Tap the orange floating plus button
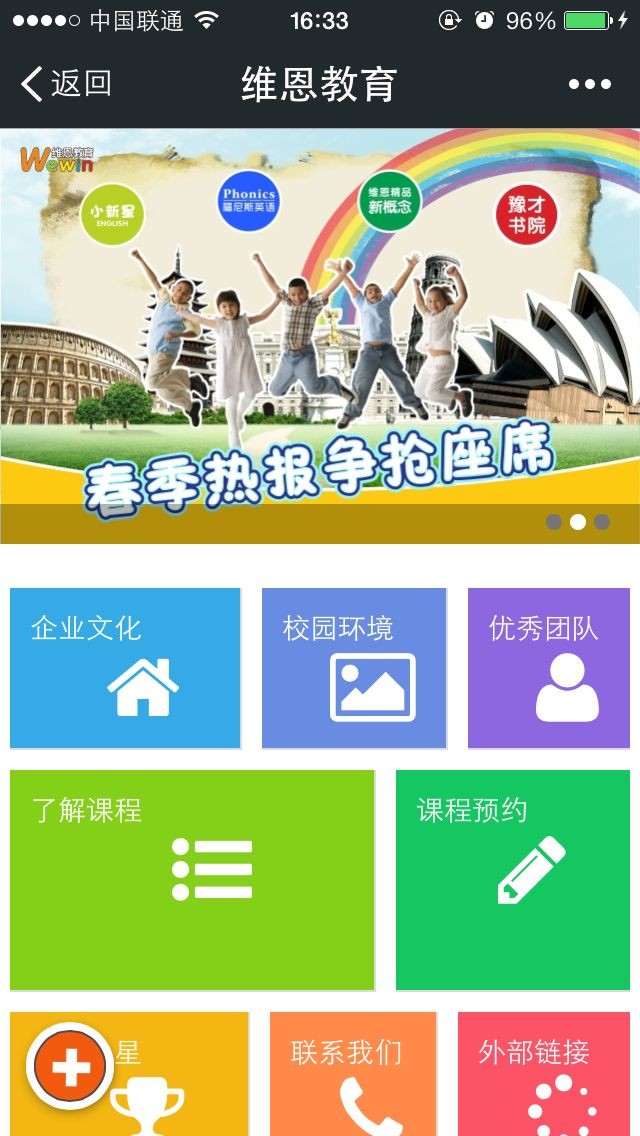Viewport: 640px width, 1136px height. [x=70, y=1067]
